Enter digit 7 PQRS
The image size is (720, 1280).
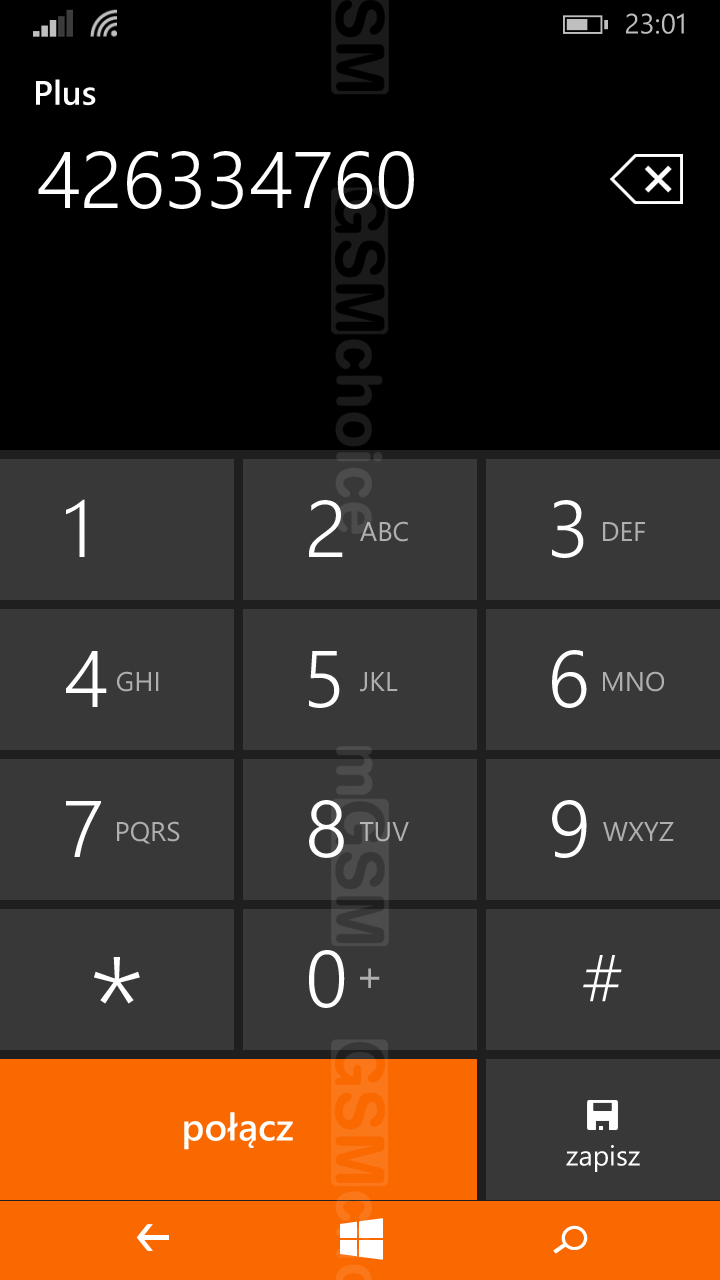pos(117,830)
